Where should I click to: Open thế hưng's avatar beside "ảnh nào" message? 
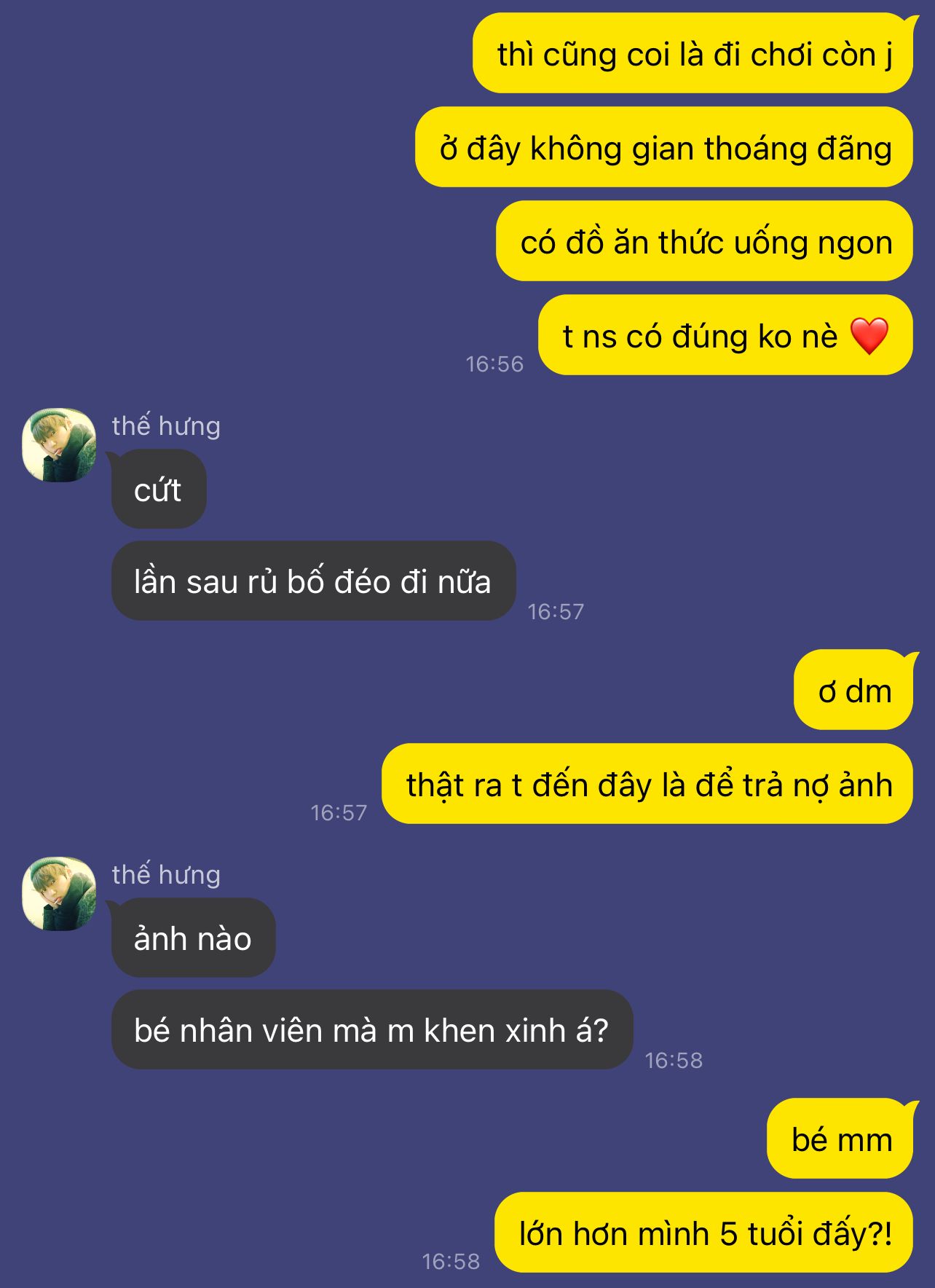(x=59, y=894)
